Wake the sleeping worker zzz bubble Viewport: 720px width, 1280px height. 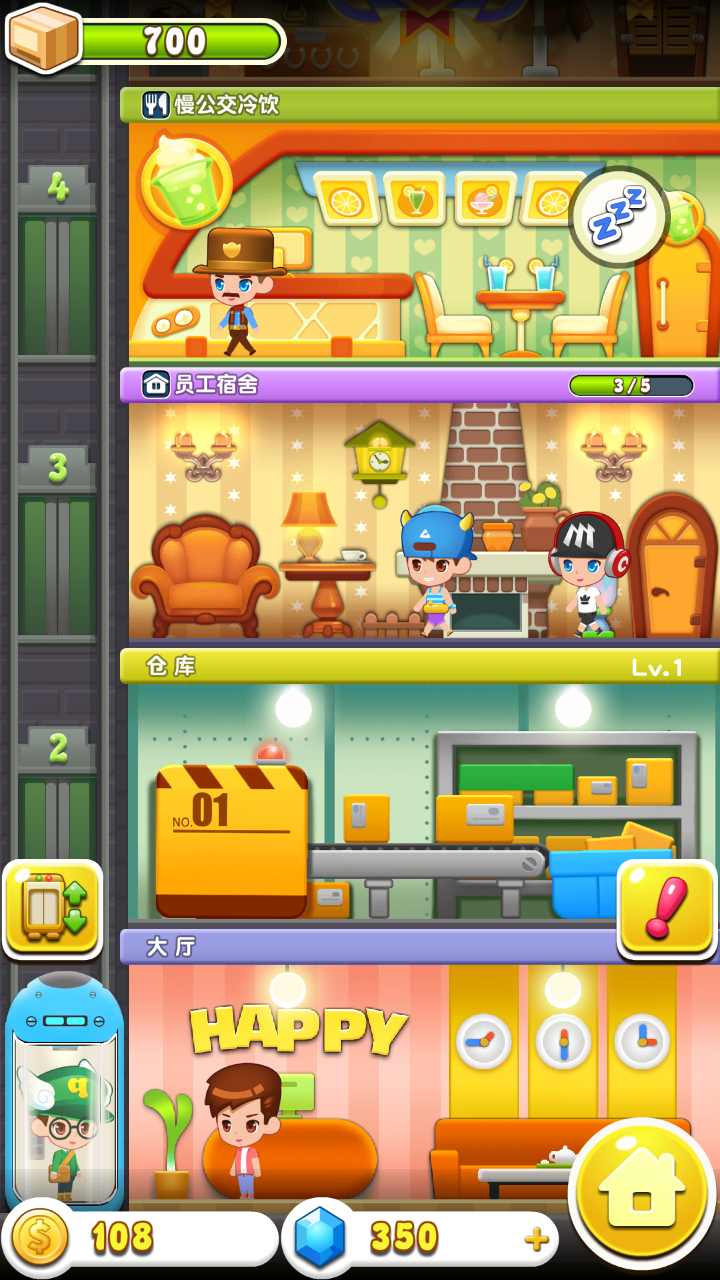pyautogui.click(x=617, y=215)
